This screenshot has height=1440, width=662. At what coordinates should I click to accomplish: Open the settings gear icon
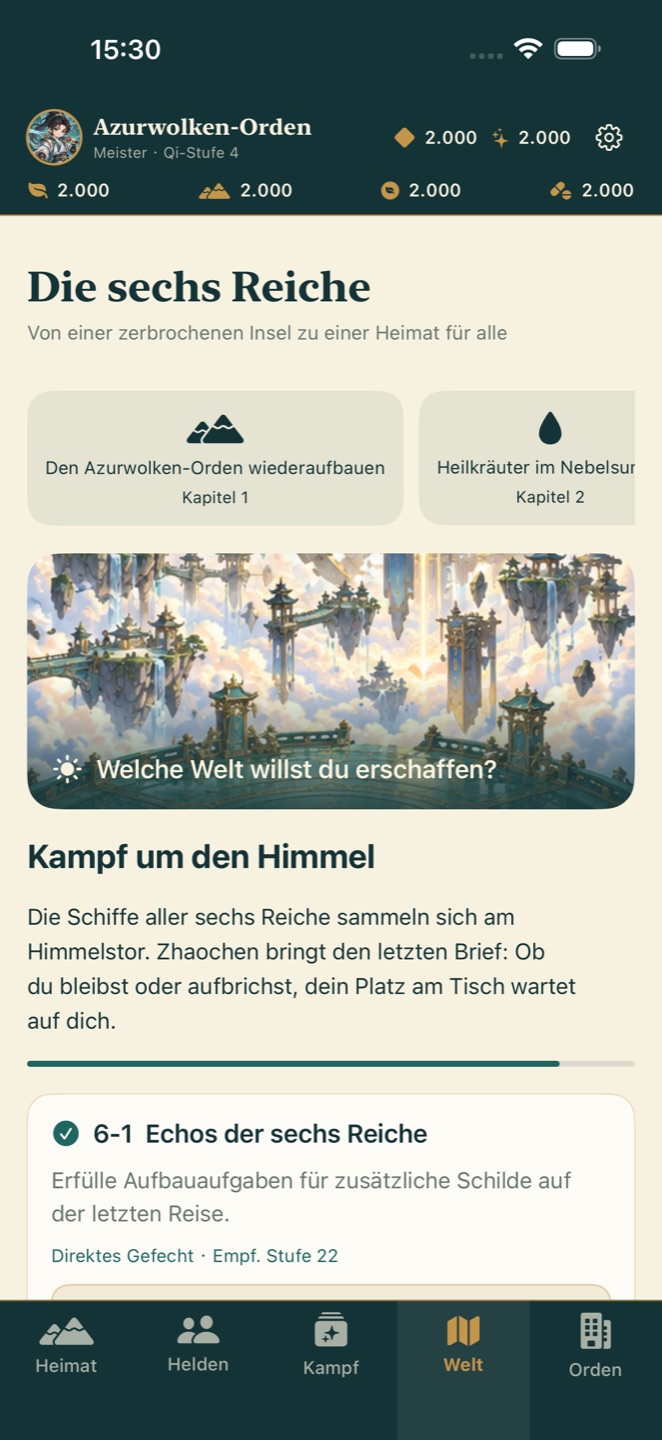click(x=609, y=138)
